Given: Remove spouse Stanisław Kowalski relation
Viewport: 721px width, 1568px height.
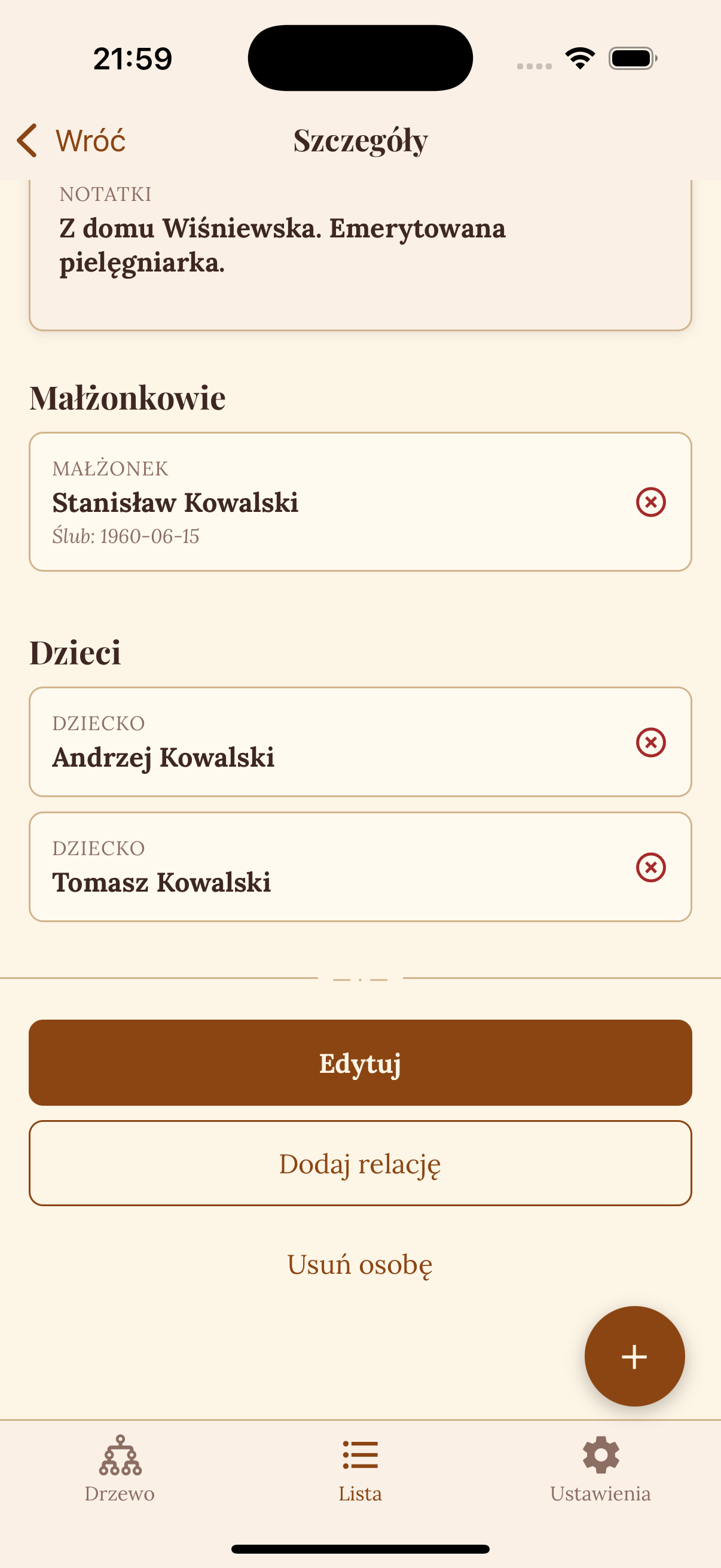Looking at the screenshot, I should 650,502.
